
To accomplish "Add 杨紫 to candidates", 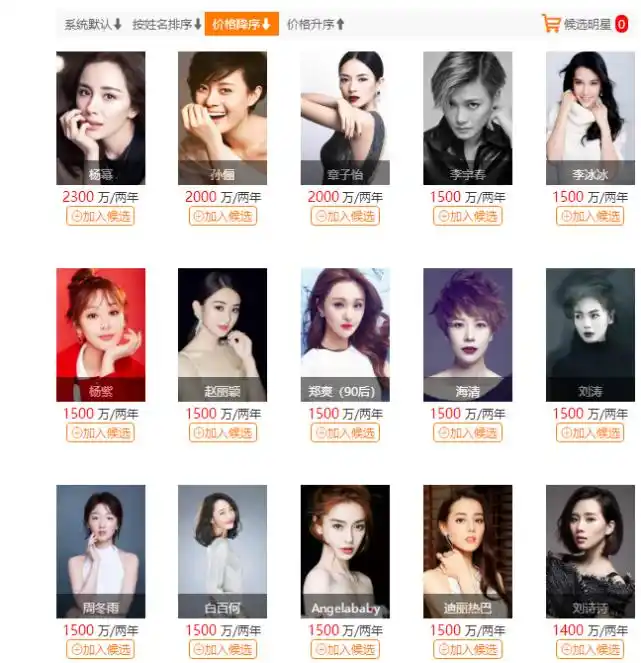I will (x=100, y=433).
